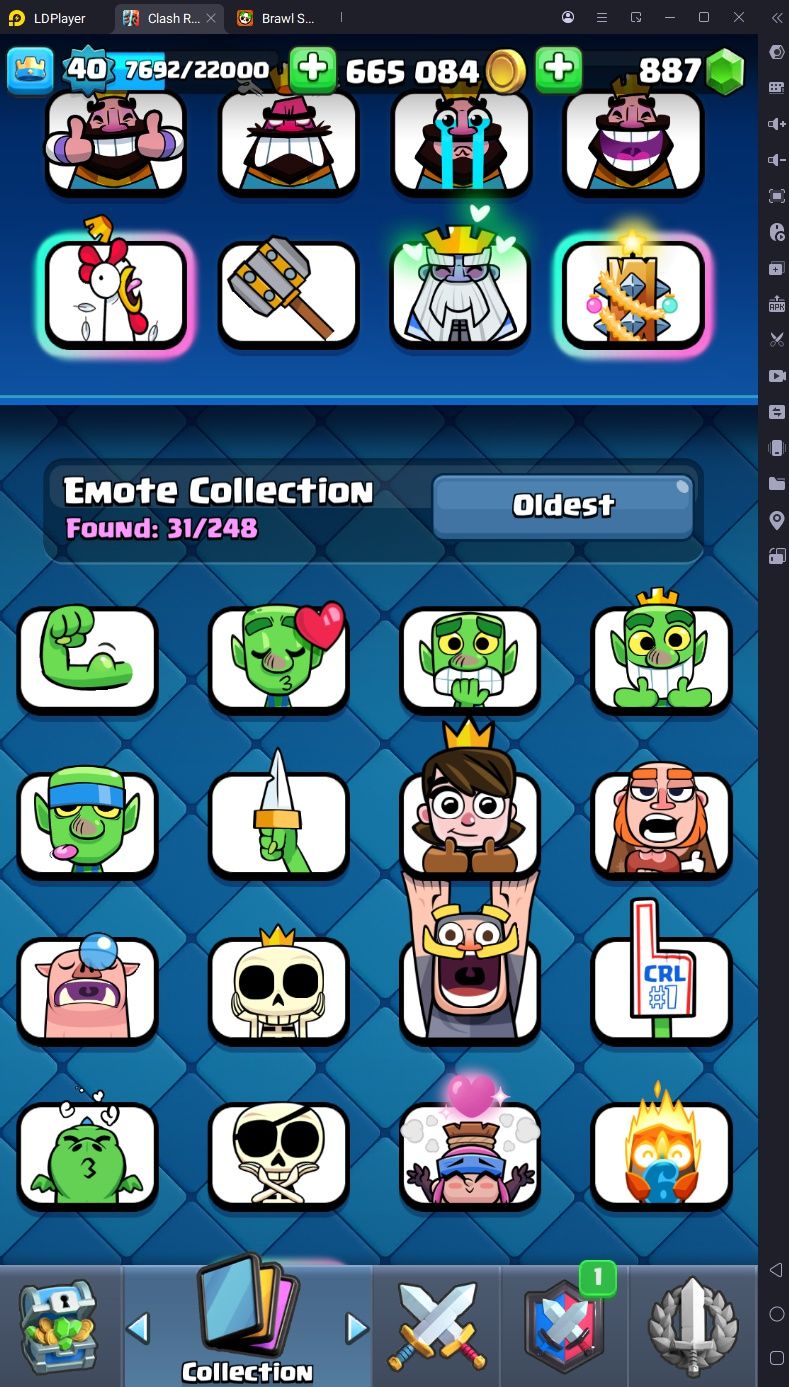This screenshot has height=1387, width=789.
Task: Select the chicken emote in the deck
Action: coord(116,292)
